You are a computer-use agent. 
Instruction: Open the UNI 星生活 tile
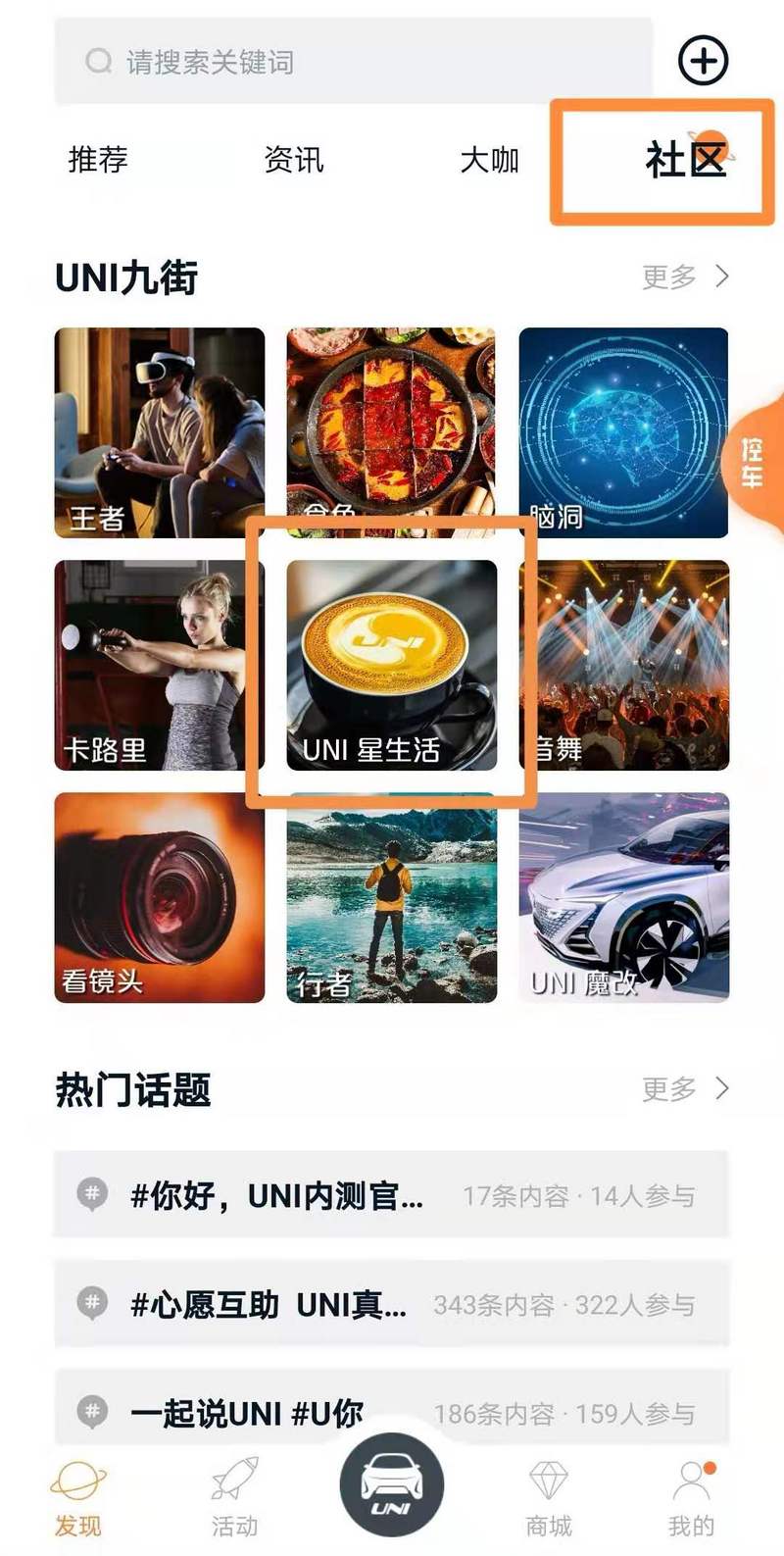point(392,665)
